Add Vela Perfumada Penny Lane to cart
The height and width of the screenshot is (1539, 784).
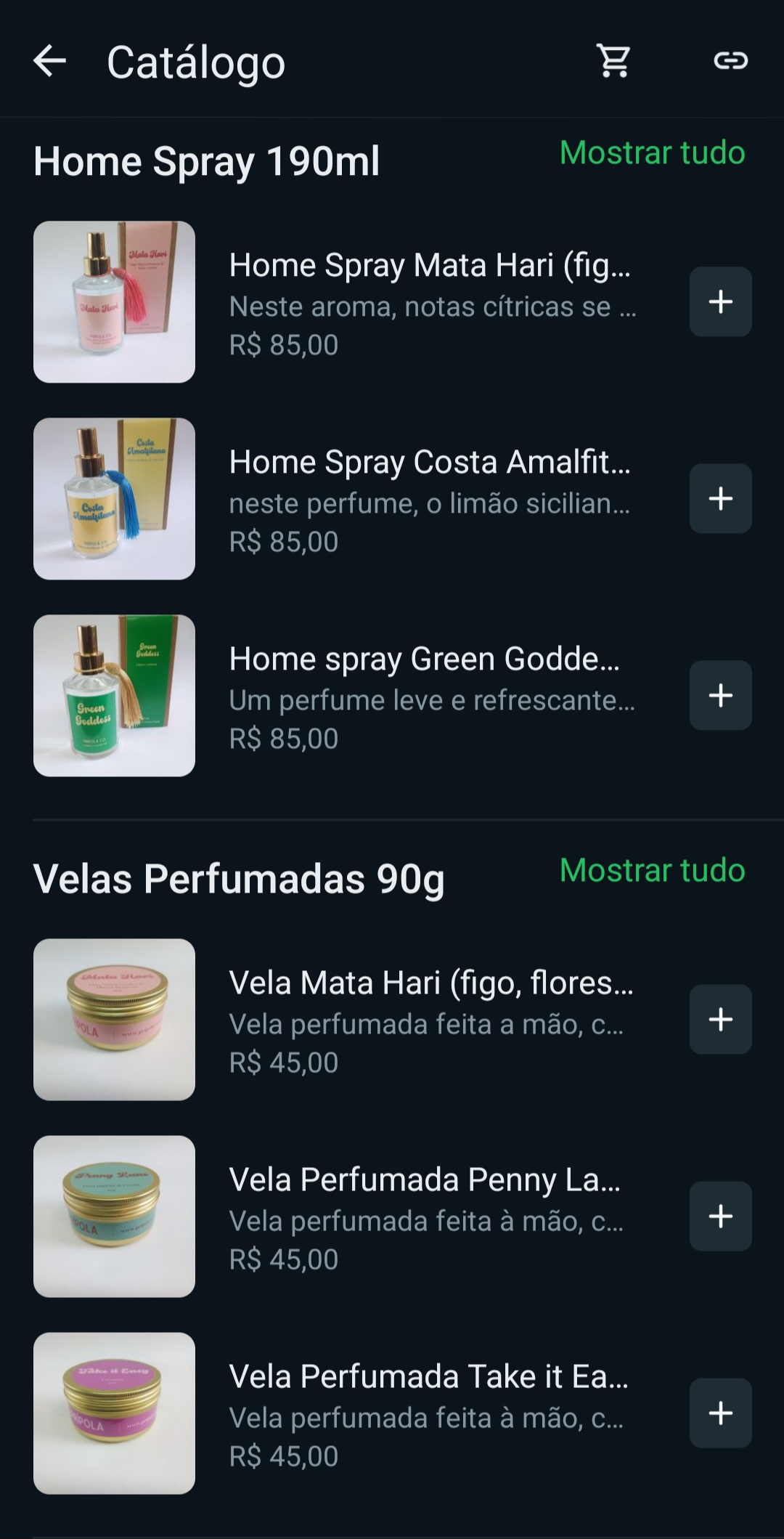tap(719, 1216)
